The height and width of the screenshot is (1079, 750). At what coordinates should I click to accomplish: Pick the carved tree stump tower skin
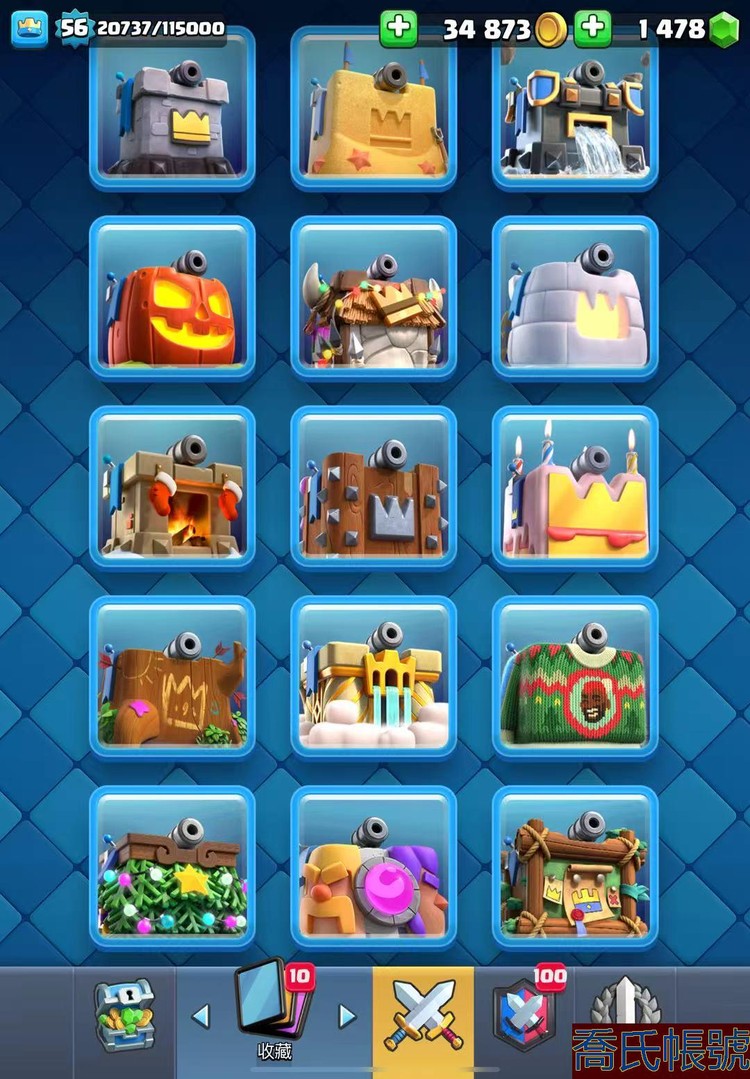point(172,678)
